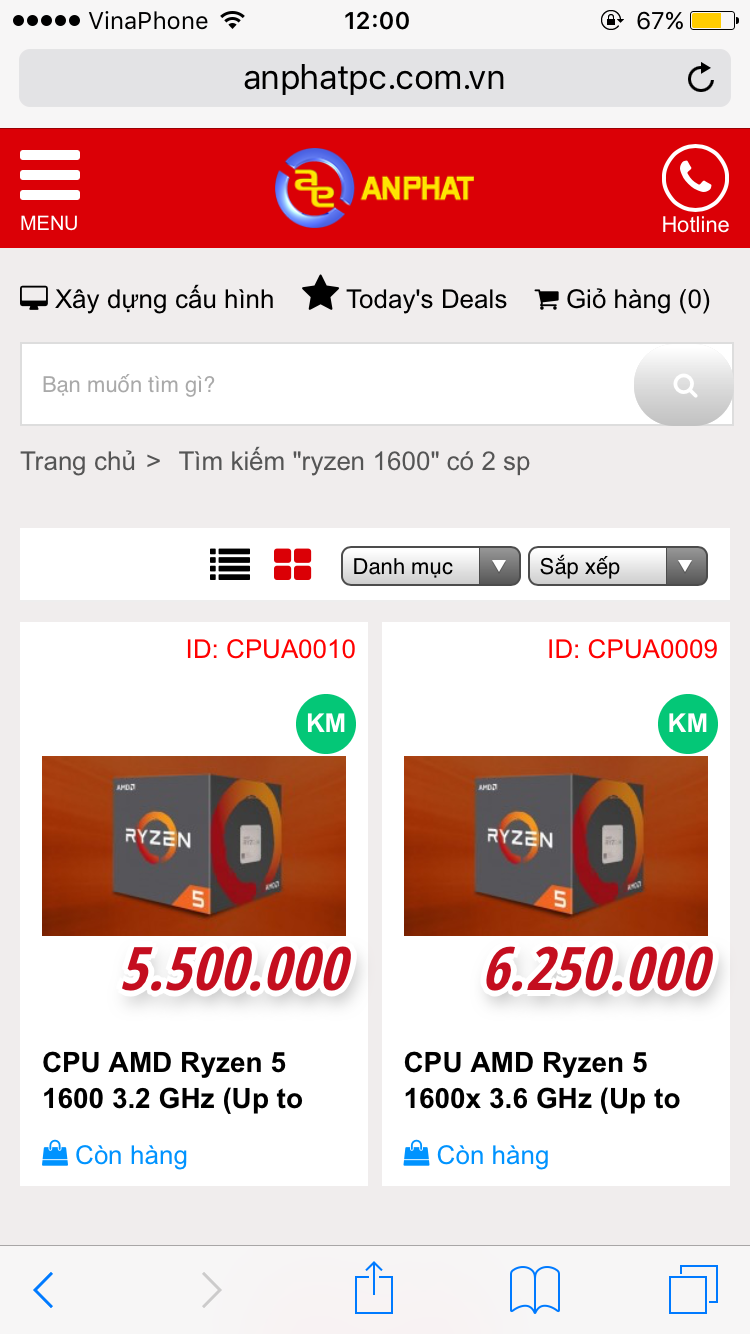Tap the anphatpc.com.vn address bar
This screenshot has height=1334, width=750.
(374, 78)
